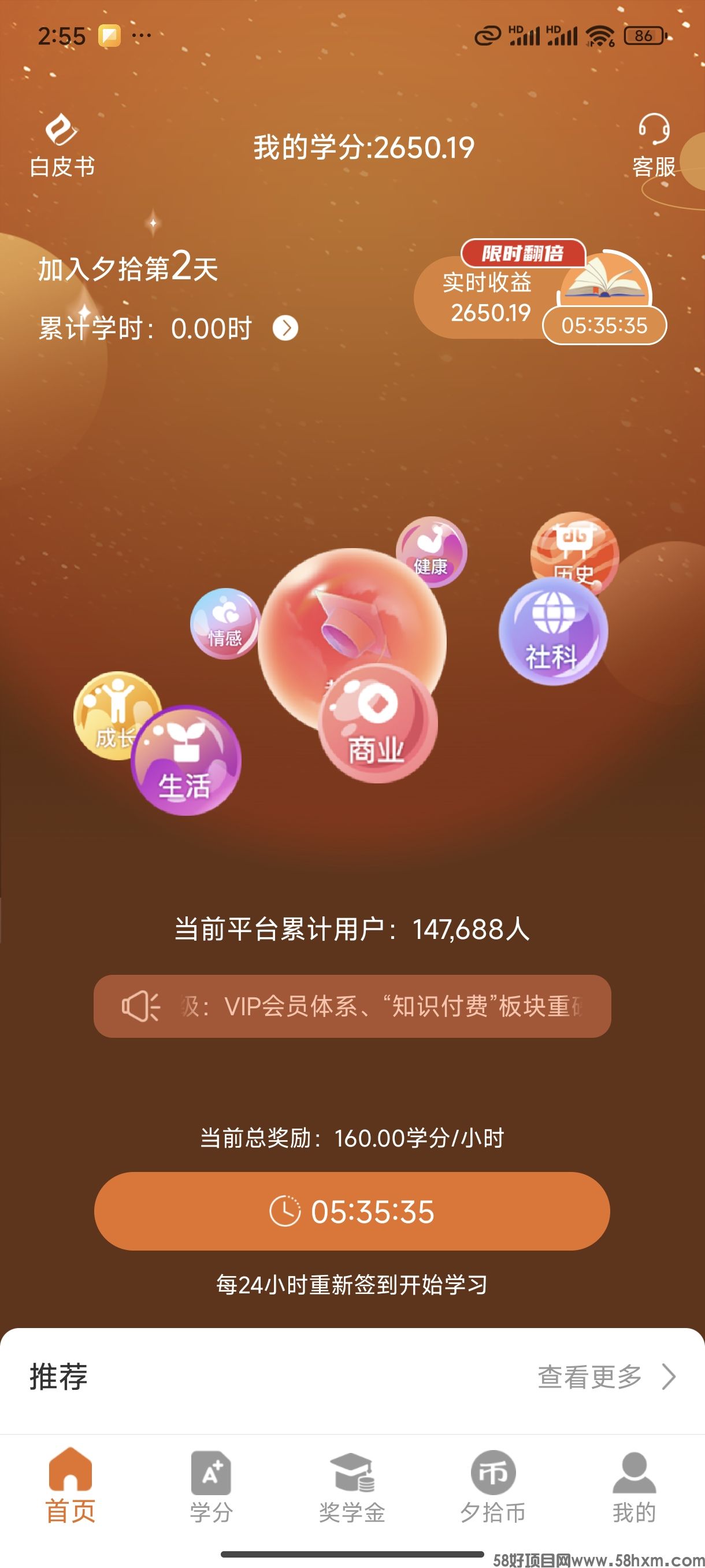
Task: Switch to the 学分 tab
Action: click(x=211, y=1486)
